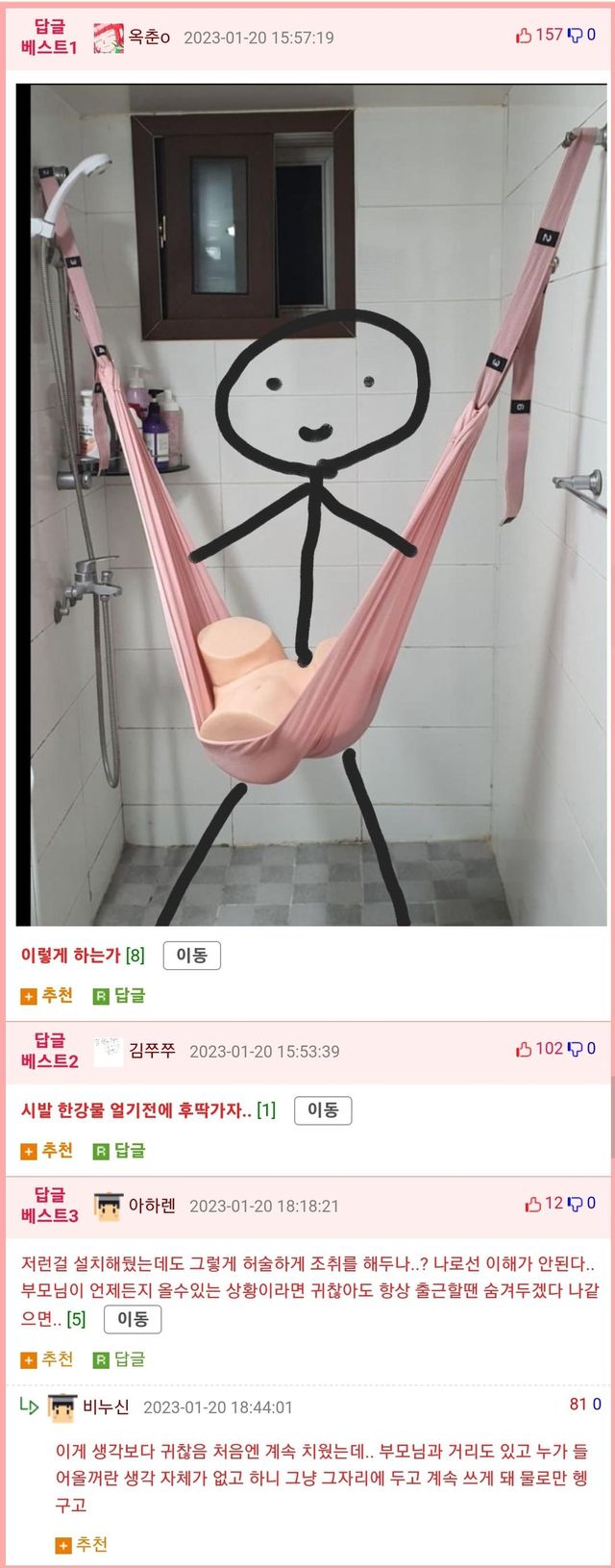Tap 추천 under 김쭈쭈's comment

click(48, 1151)
